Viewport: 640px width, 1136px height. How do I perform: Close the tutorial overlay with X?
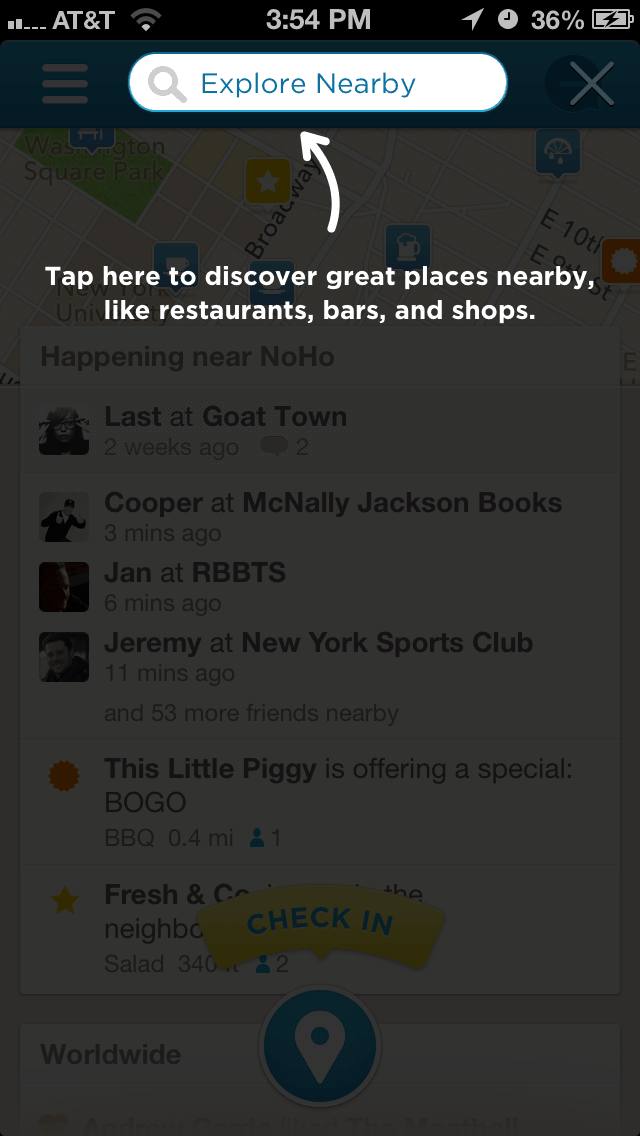(590, 85)
